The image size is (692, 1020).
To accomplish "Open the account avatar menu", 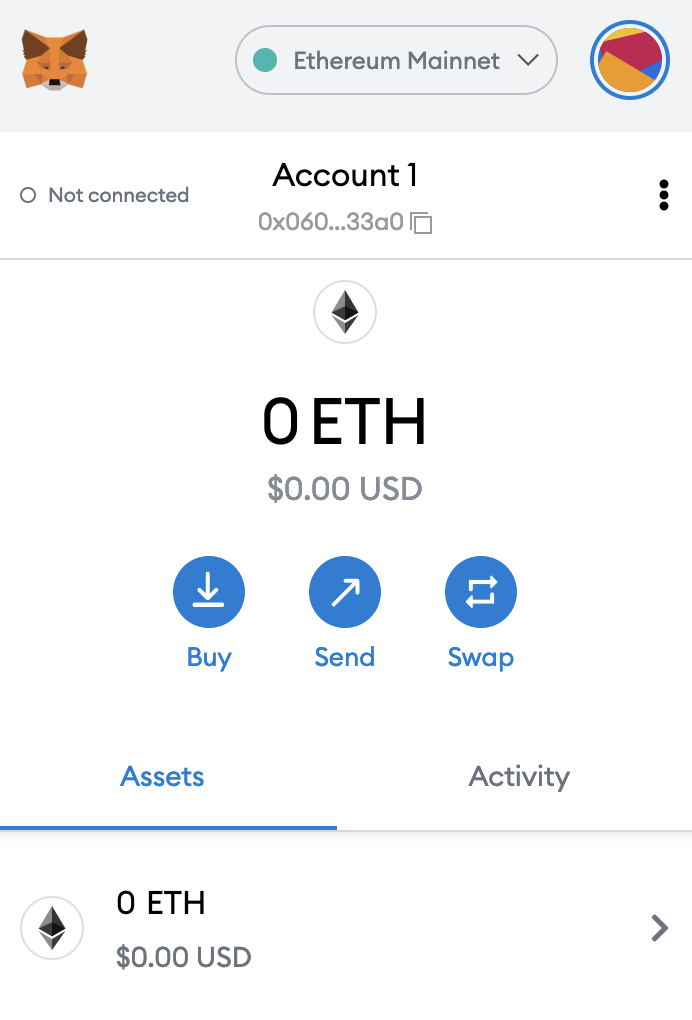I will point(630,61).
